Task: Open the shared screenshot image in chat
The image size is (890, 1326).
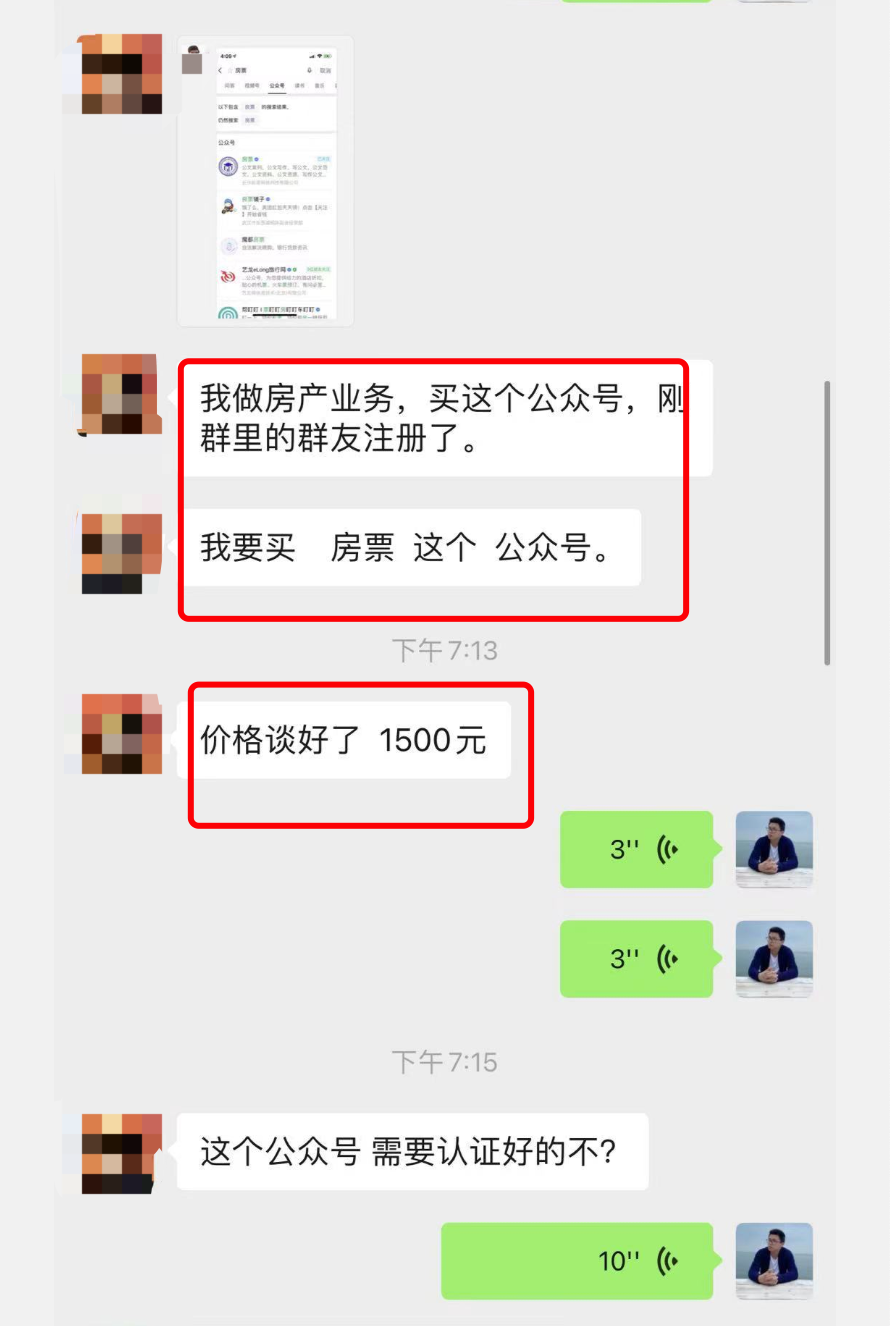Action: coord(265,180)
